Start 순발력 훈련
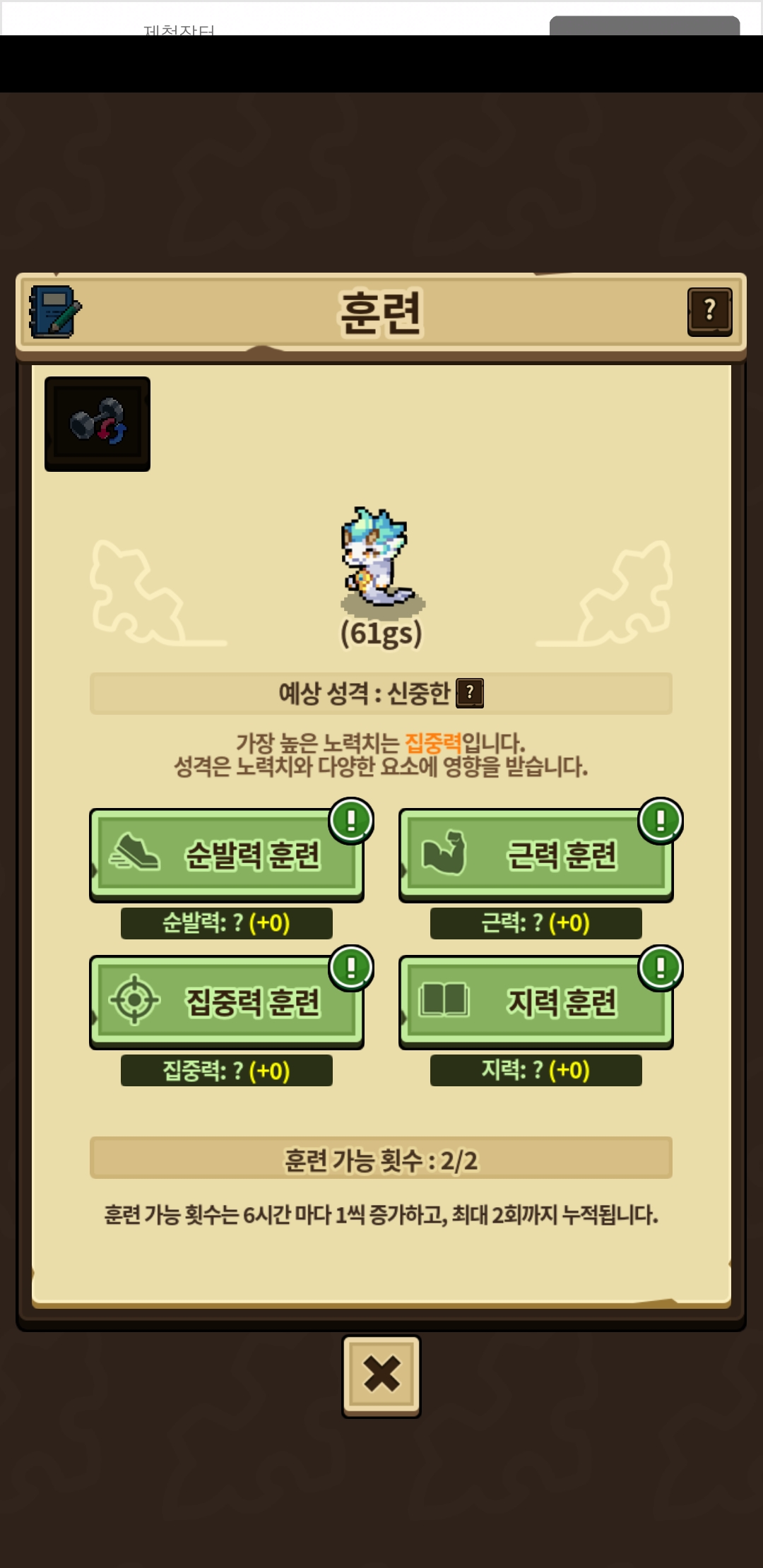Image resolution: width=763 pixels, height=1568 pixels. pos(227,855)
